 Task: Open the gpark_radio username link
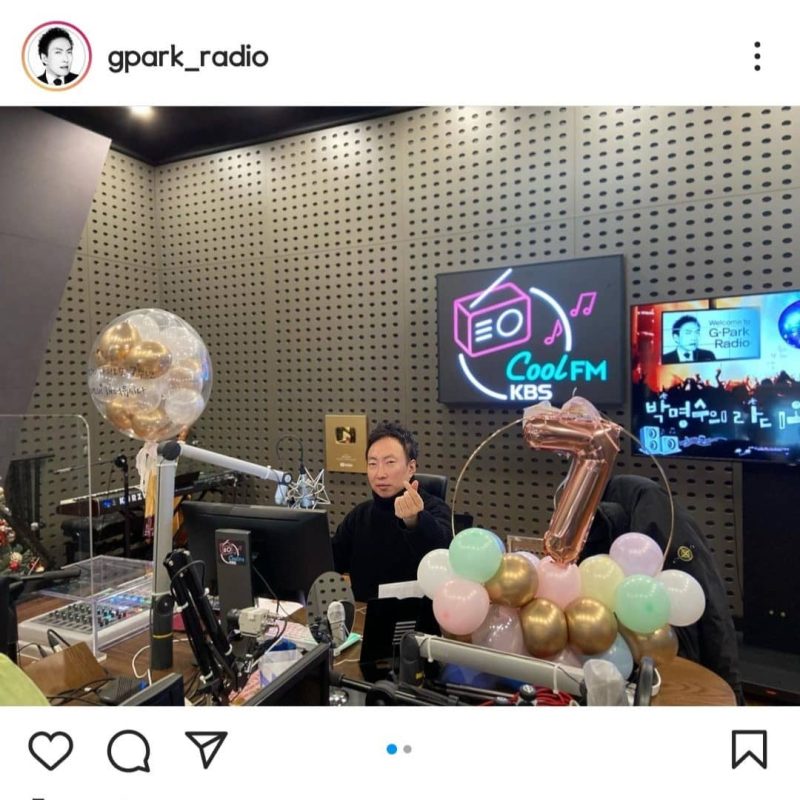(188, 57)
